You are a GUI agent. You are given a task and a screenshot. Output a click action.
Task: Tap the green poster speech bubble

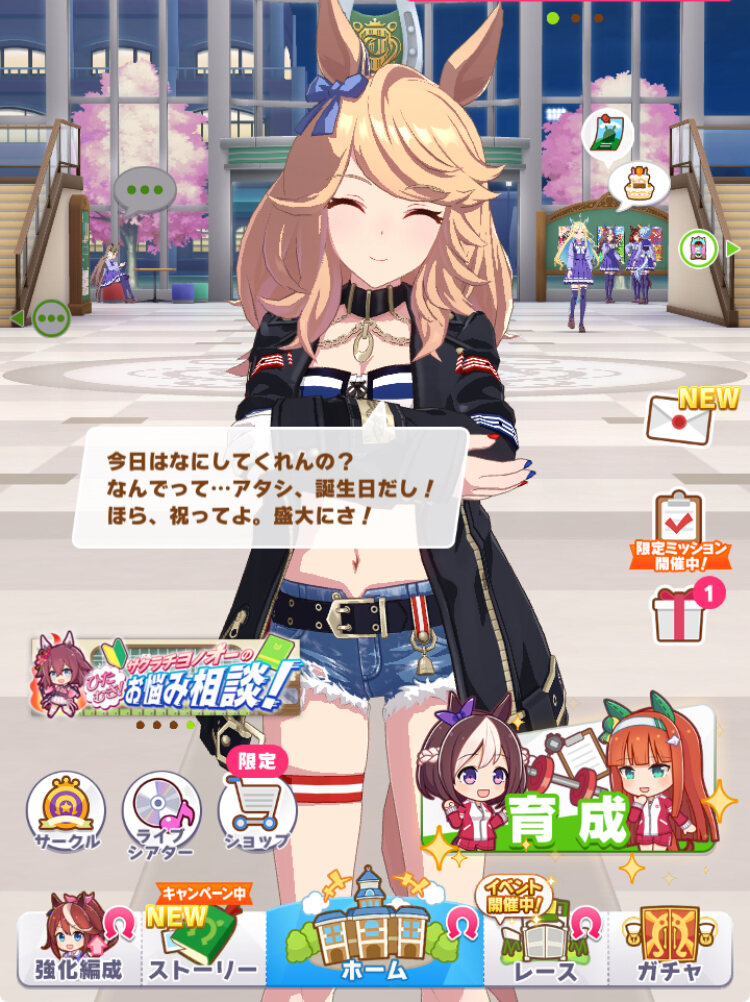point(604,132)
